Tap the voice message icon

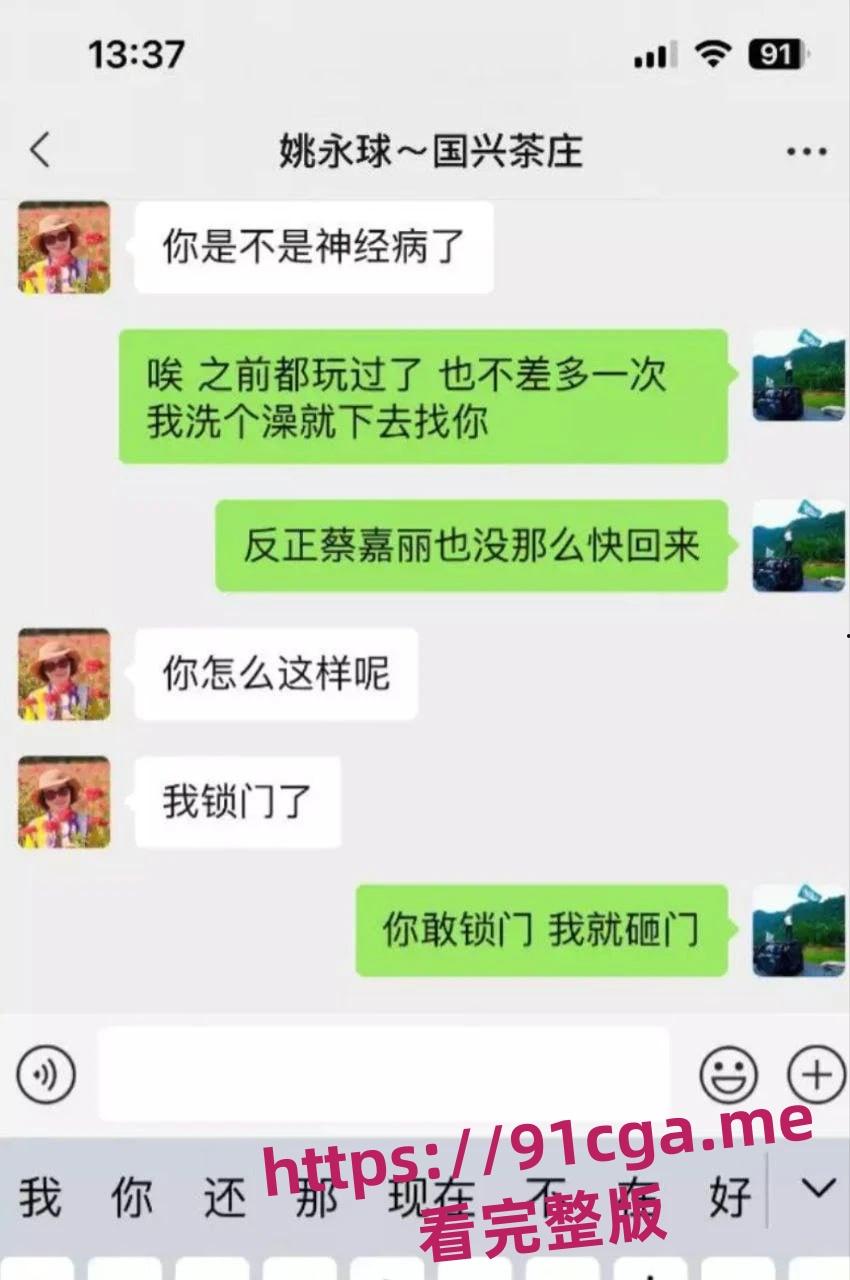45,1075
